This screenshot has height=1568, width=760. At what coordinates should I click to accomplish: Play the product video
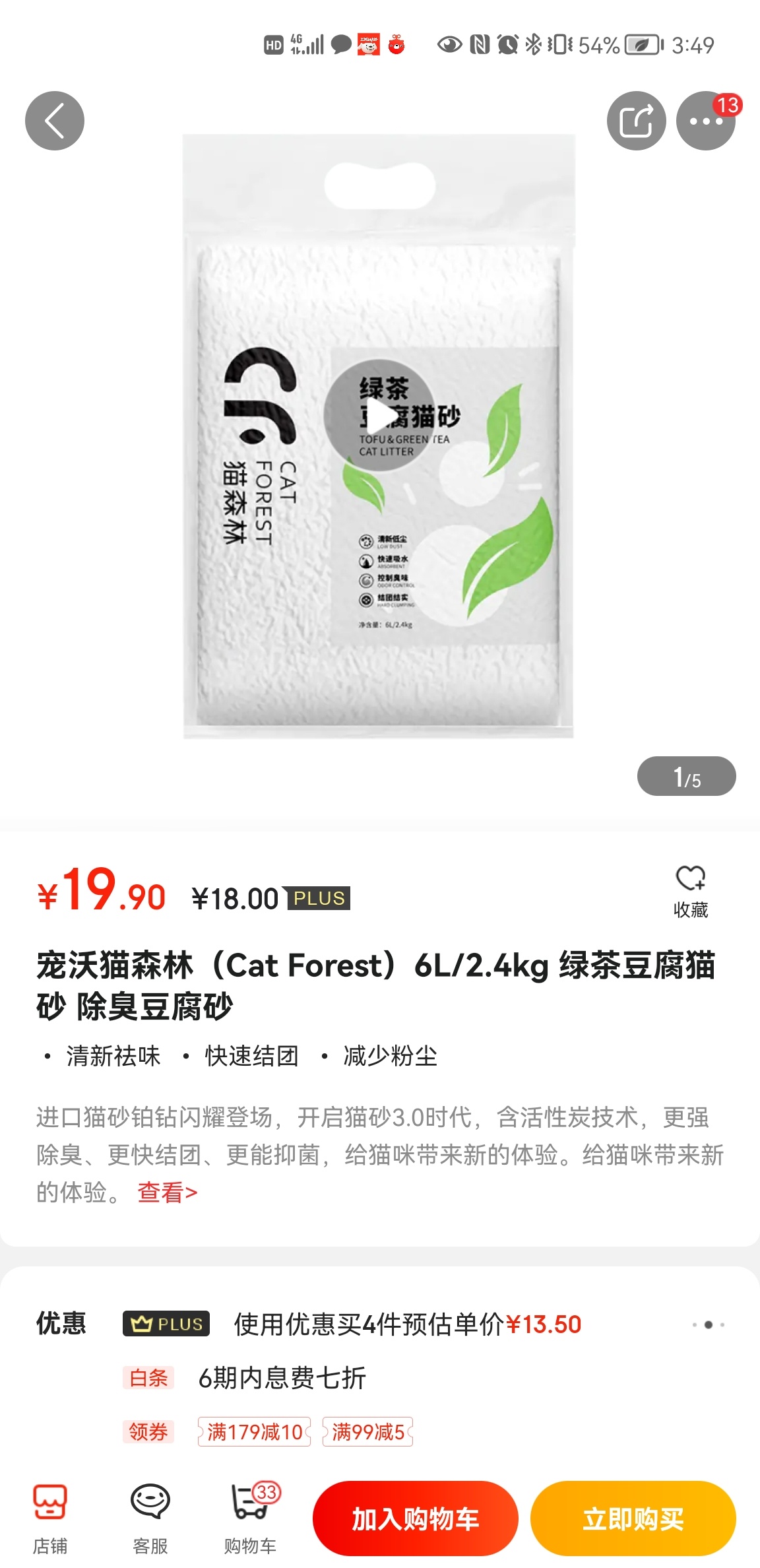coord(379,416)
